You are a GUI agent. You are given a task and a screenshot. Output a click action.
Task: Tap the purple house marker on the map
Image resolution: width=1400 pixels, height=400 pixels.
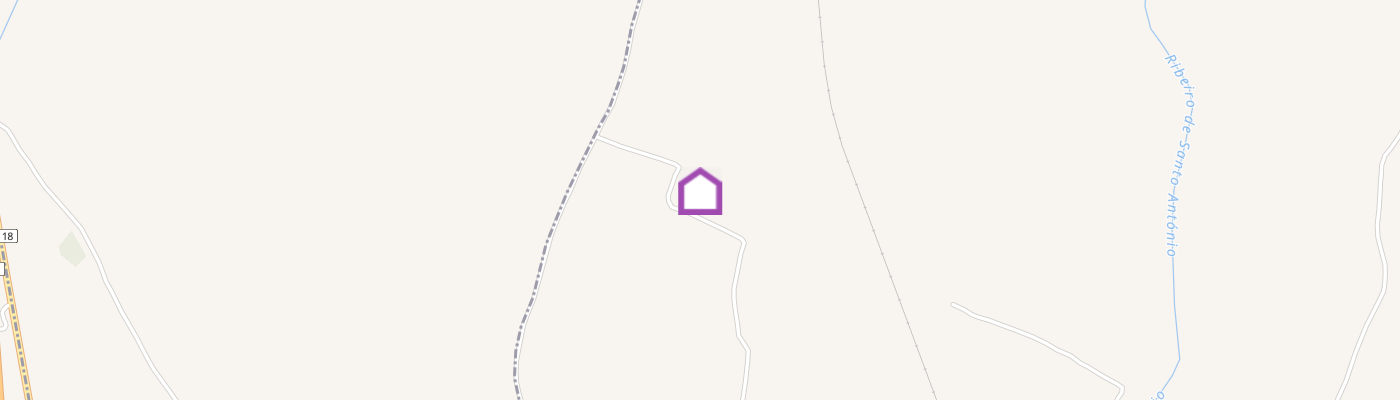click(x=700, y=192)
